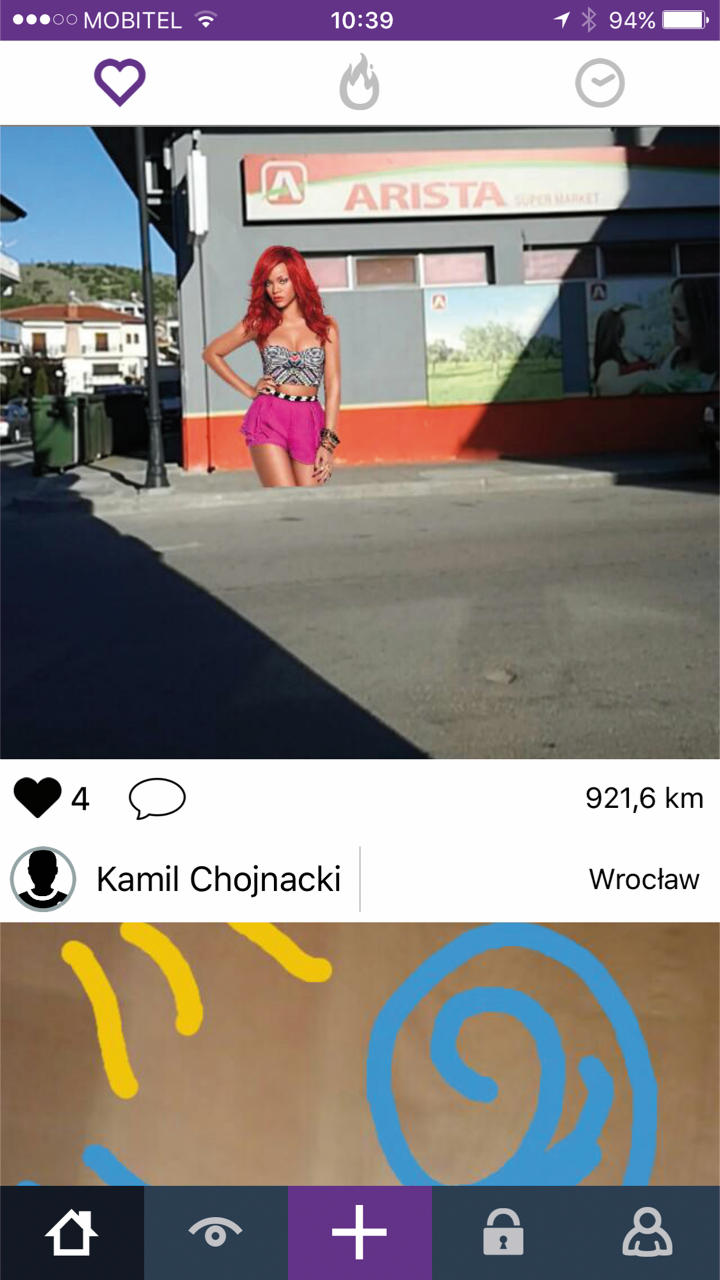Viewport: 720px width, 1280px height.
Task: Like the post with 4 likes
Action: (x=37, y=798)
